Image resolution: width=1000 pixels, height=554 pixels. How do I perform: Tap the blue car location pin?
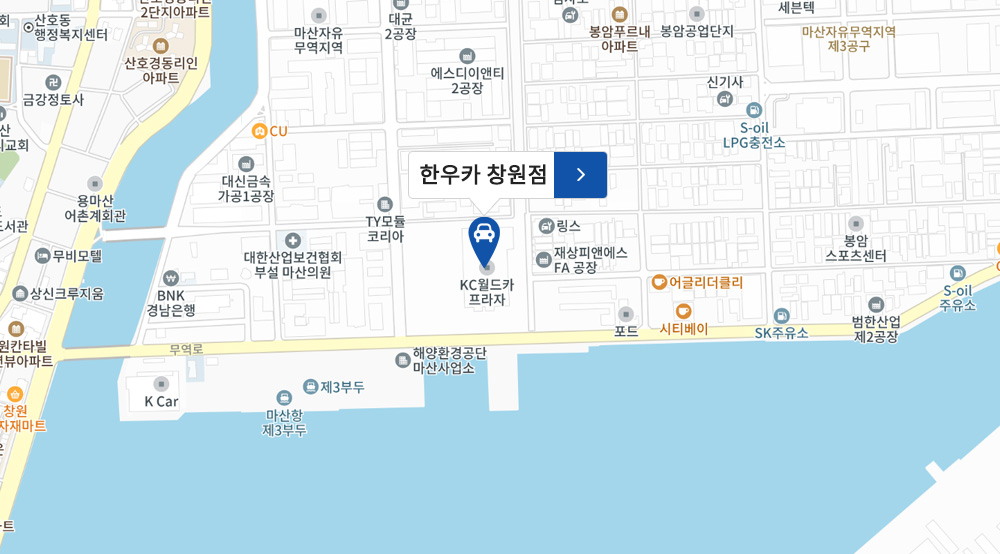click(485, 237)
